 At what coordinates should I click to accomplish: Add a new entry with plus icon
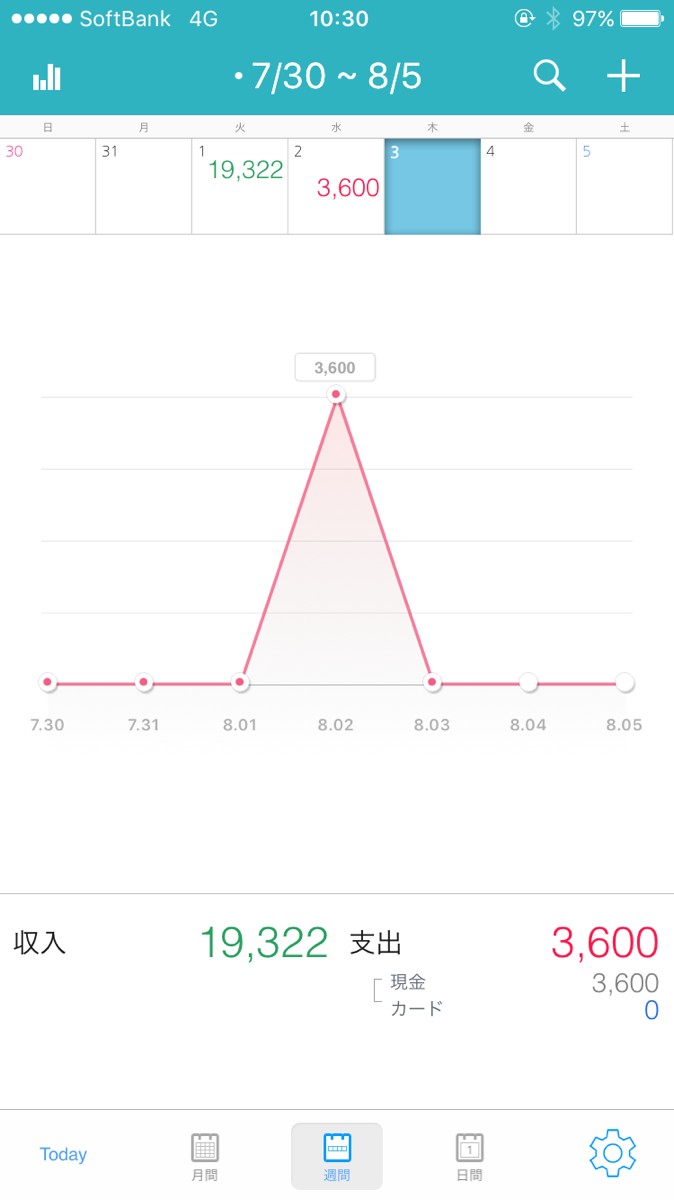(x=623, y=76)
